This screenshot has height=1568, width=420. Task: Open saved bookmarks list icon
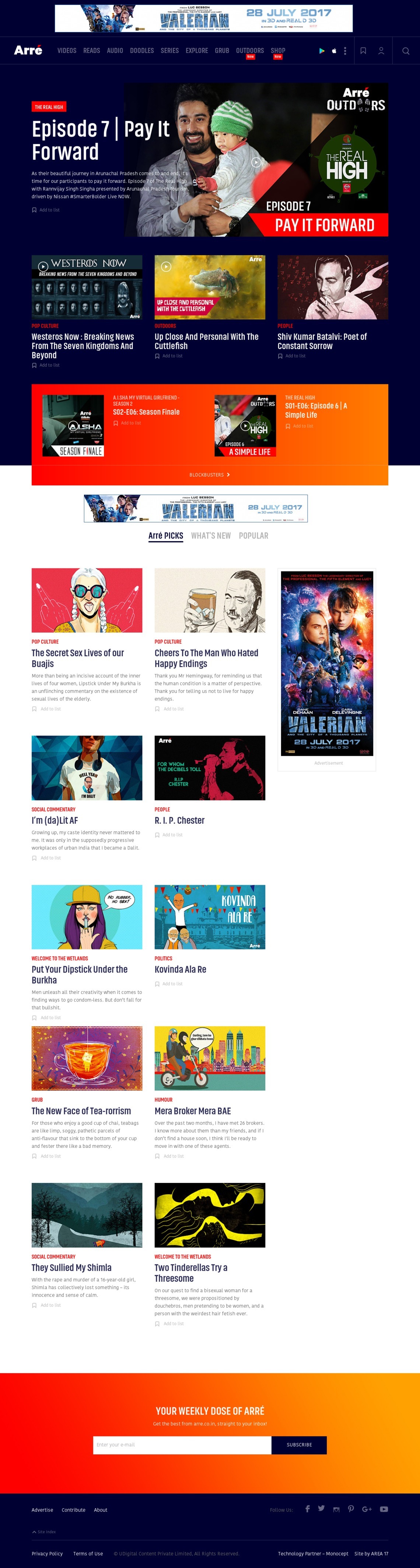[x=363, y=51]
